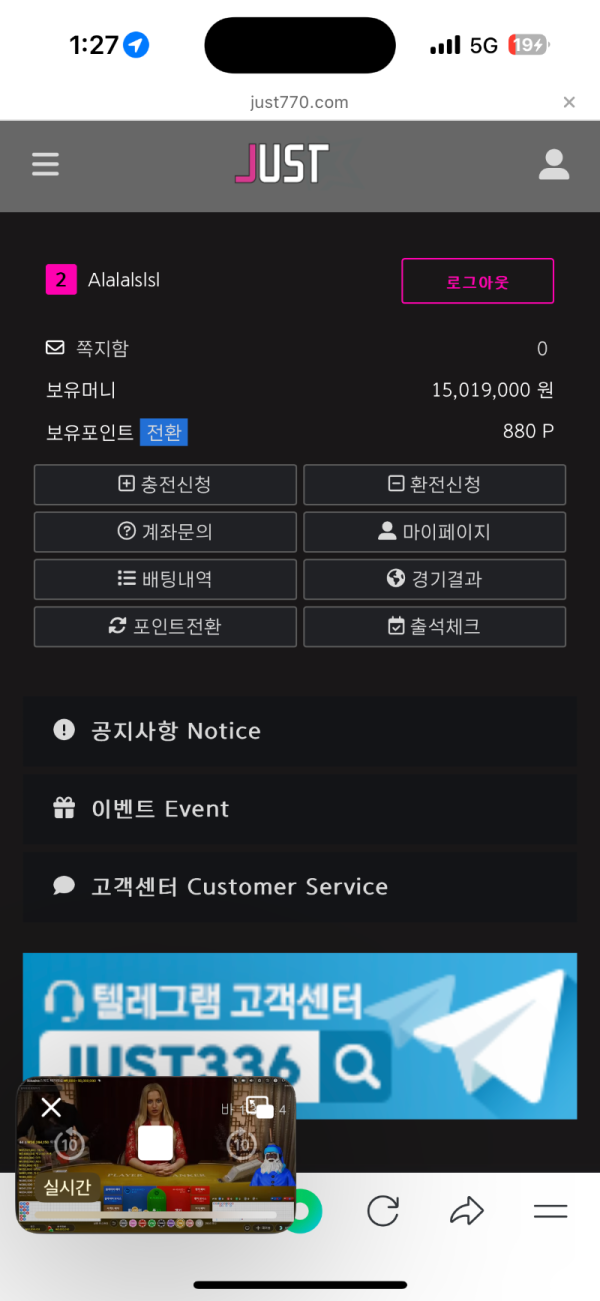The width and height of the screenshot is (600, 1301).
Task: Check 경기결과 match results
Action: coord(434,579)
